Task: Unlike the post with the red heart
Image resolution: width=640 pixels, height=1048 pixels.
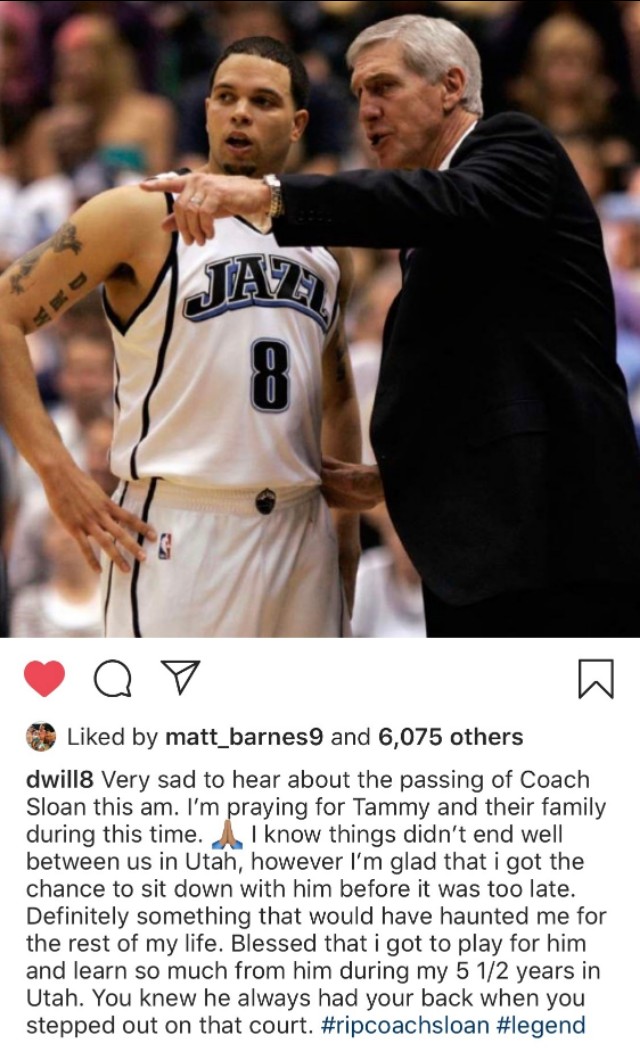Action: [44, 679]
